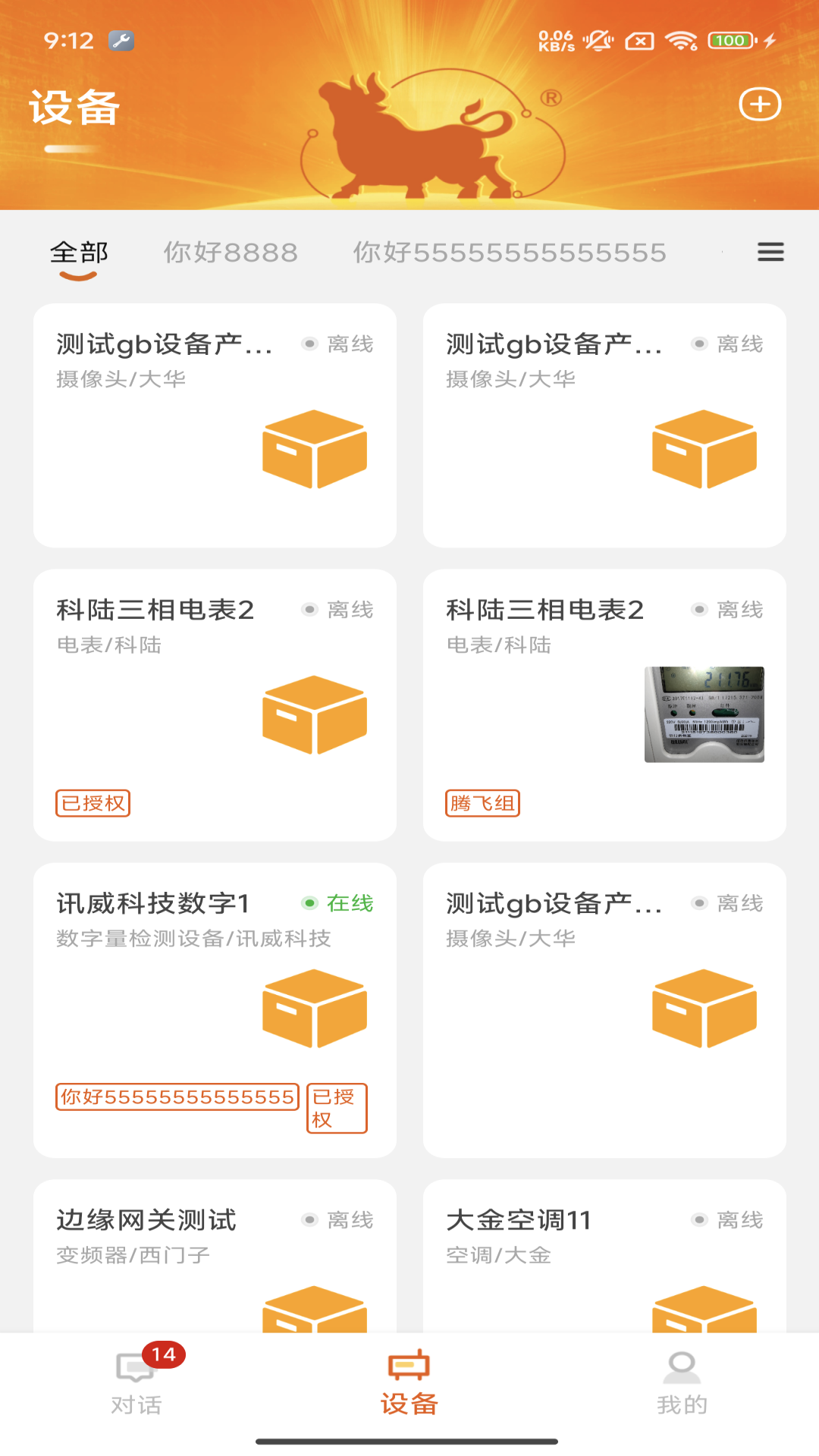The height and width of the screenshot is (1456, 819).
Task: Tap the 在线 status dot on 讯威科技数字1
Action: coord(309,903)
